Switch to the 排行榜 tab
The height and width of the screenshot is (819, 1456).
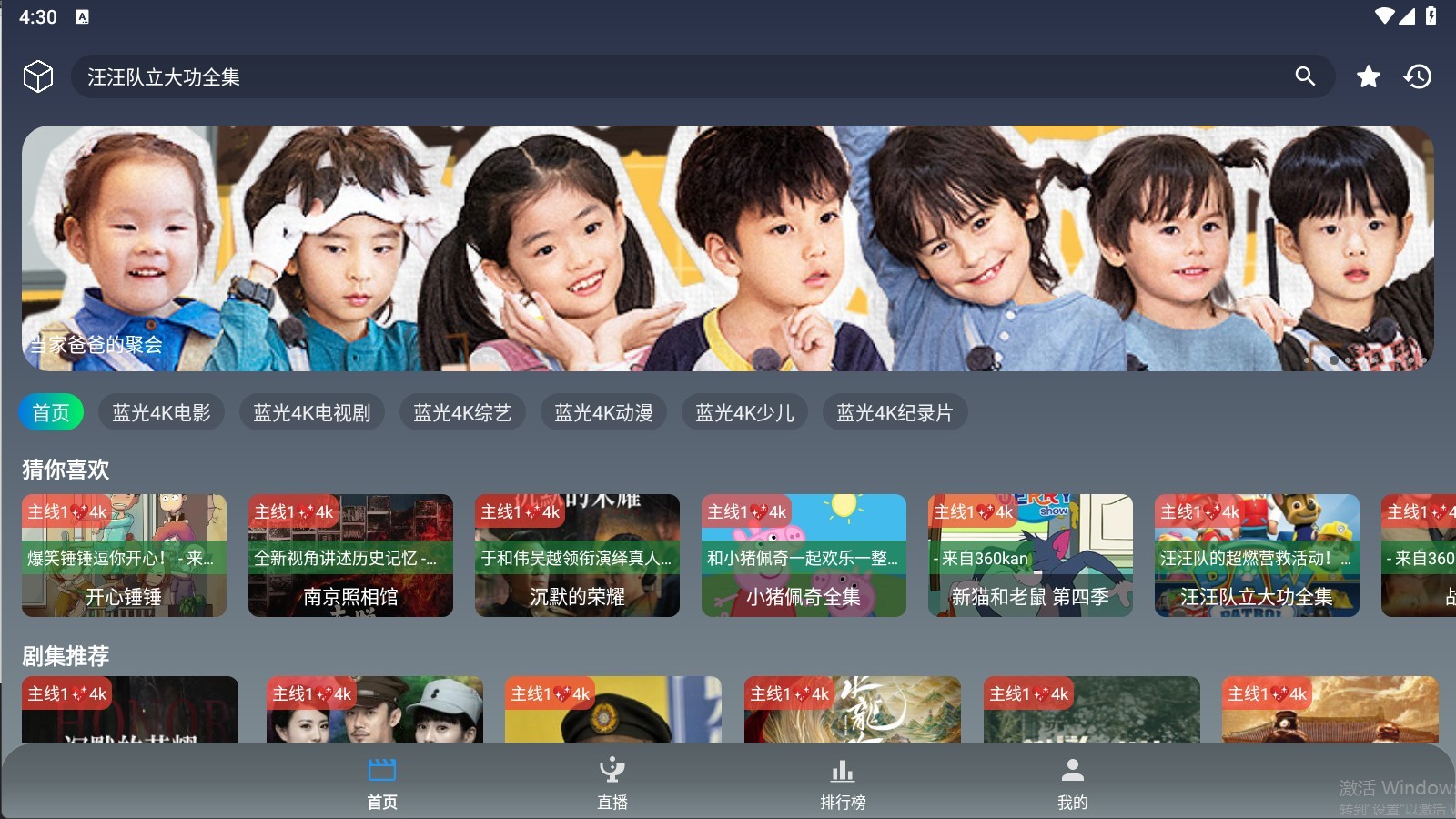[x=843, y=783]
